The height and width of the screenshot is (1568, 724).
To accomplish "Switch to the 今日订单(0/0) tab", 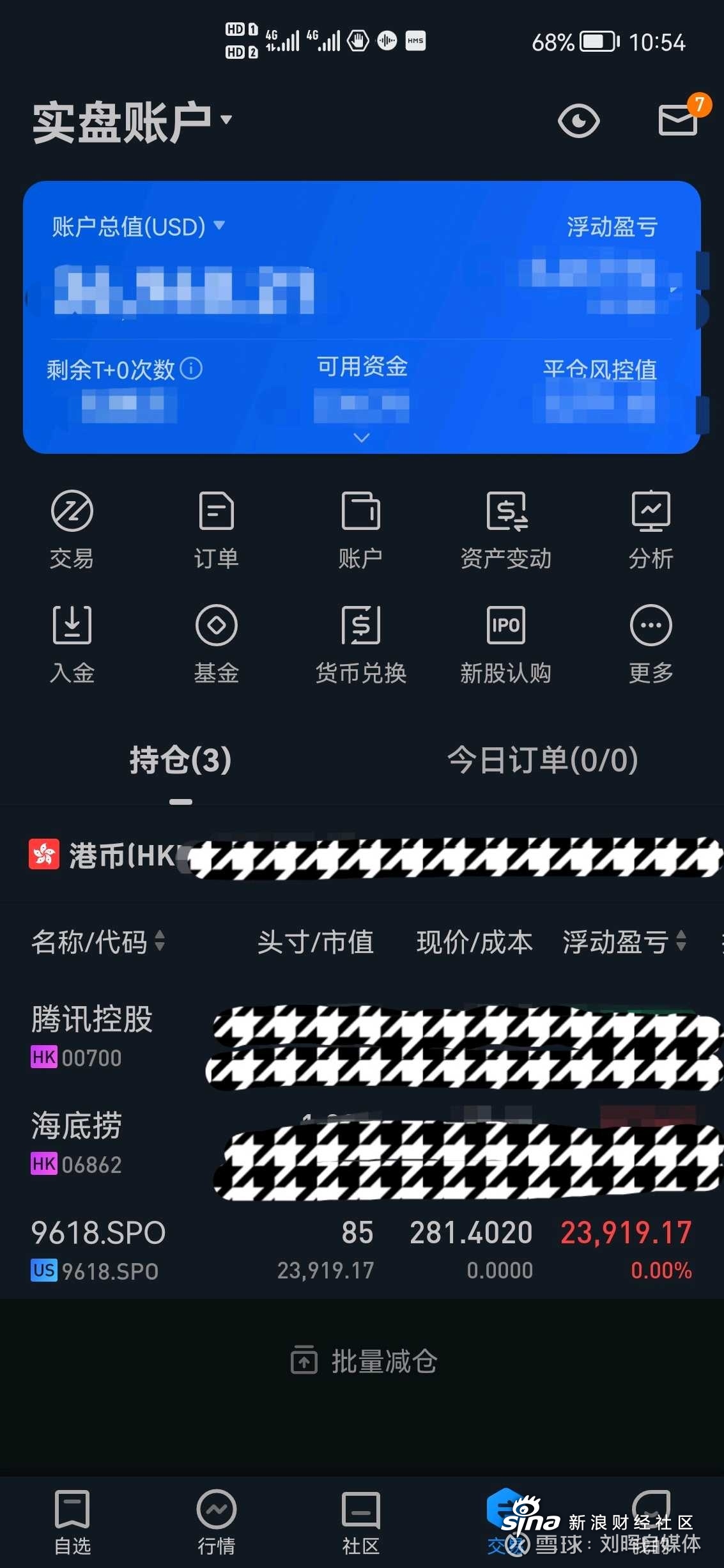I will (543, 760).
